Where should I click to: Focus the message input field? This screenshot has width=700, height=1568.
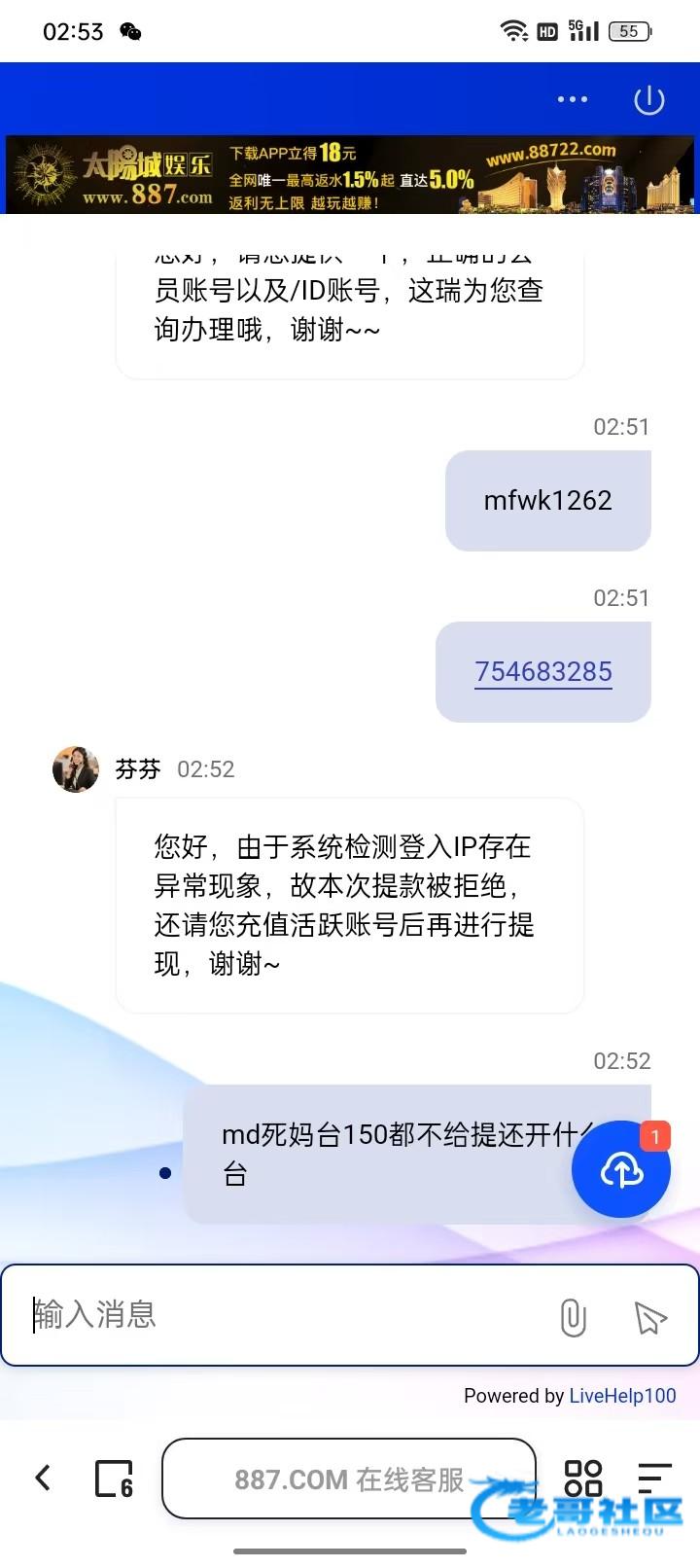click(x=282, y=1315)
